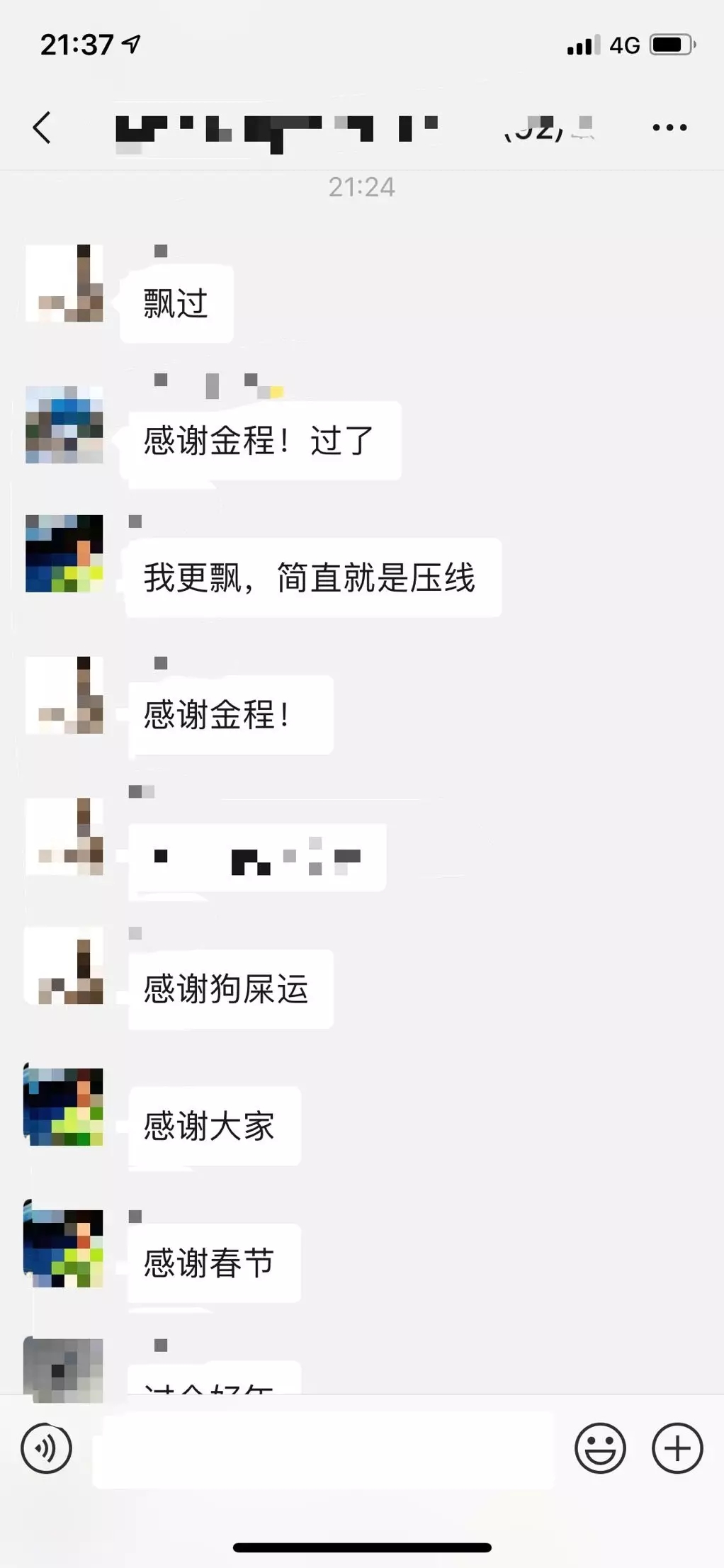Screen dimensions: 724x1568
Task: Tap the "飘过" message bubble
Action: [176, 303]
